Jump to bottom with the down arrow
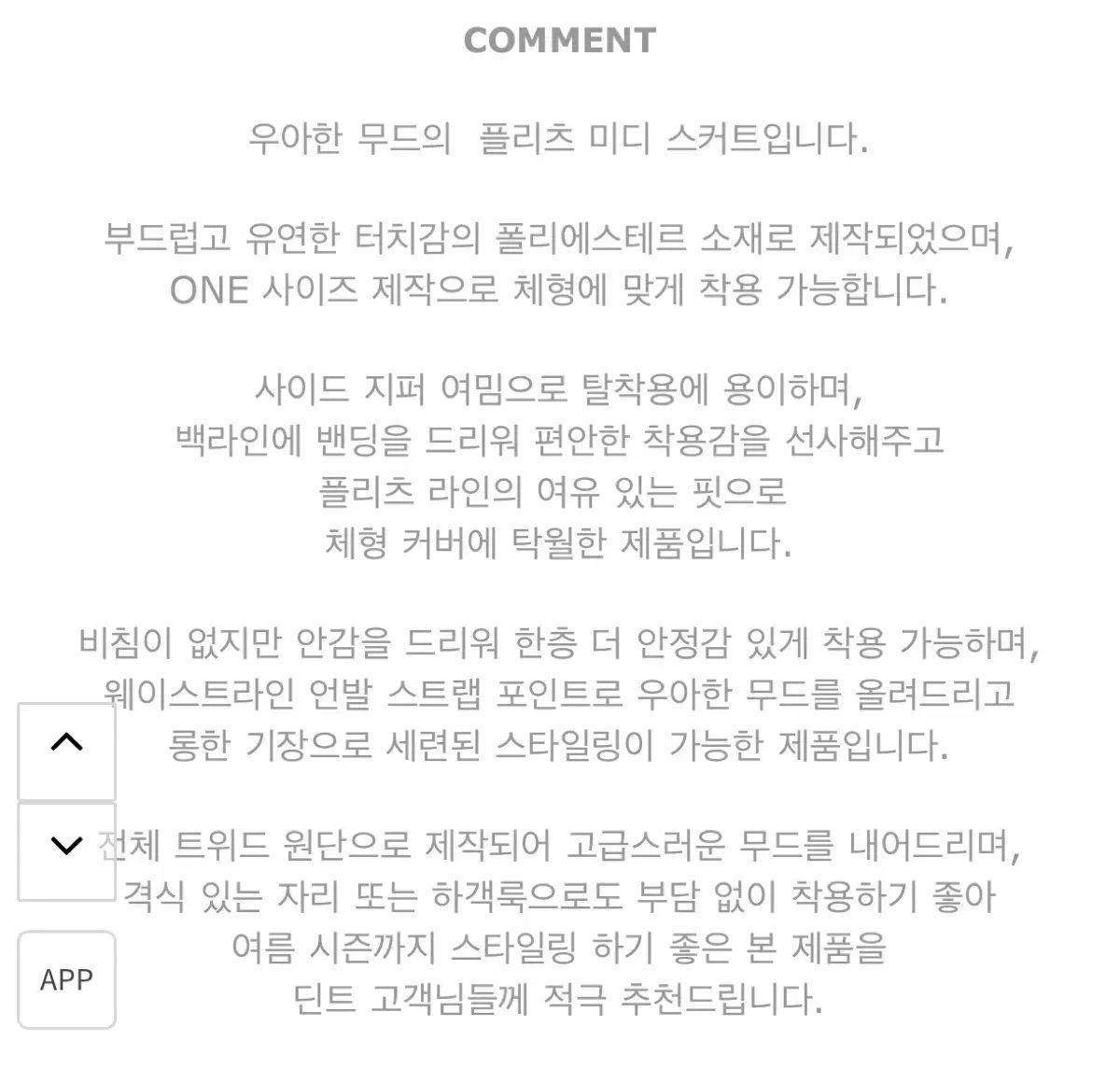This screenshot has height=1068, width=1120. pos(66,847)
